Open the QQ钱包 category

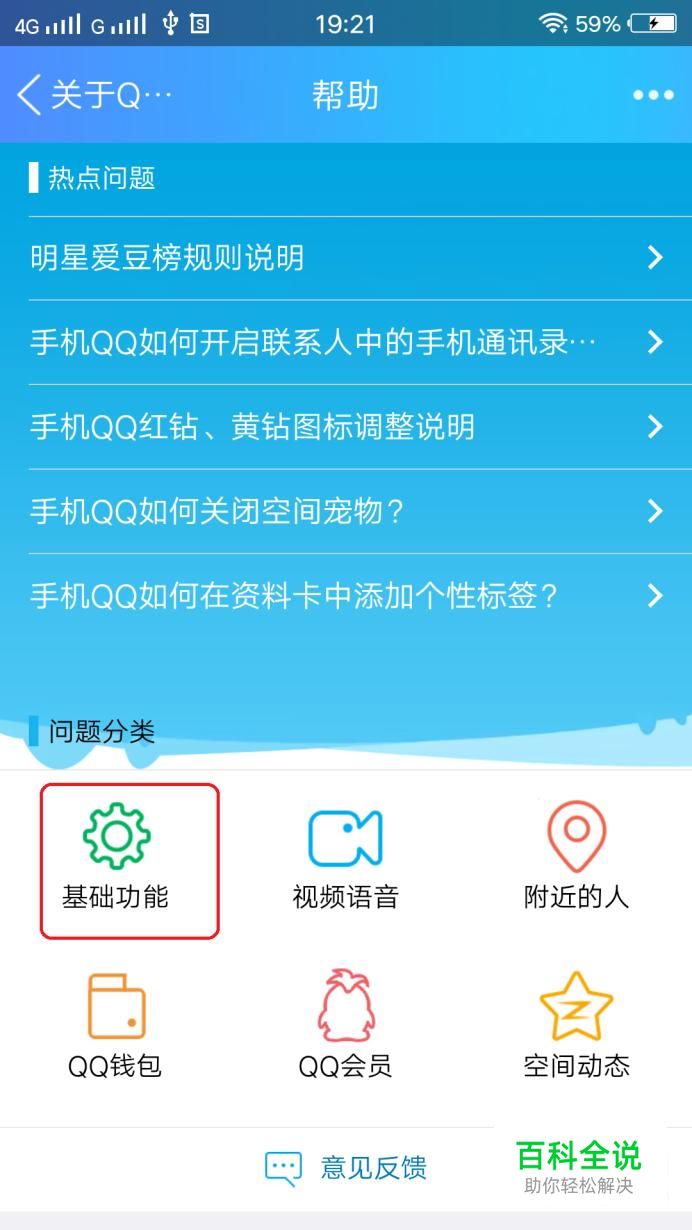click(x=116, y=1027)
